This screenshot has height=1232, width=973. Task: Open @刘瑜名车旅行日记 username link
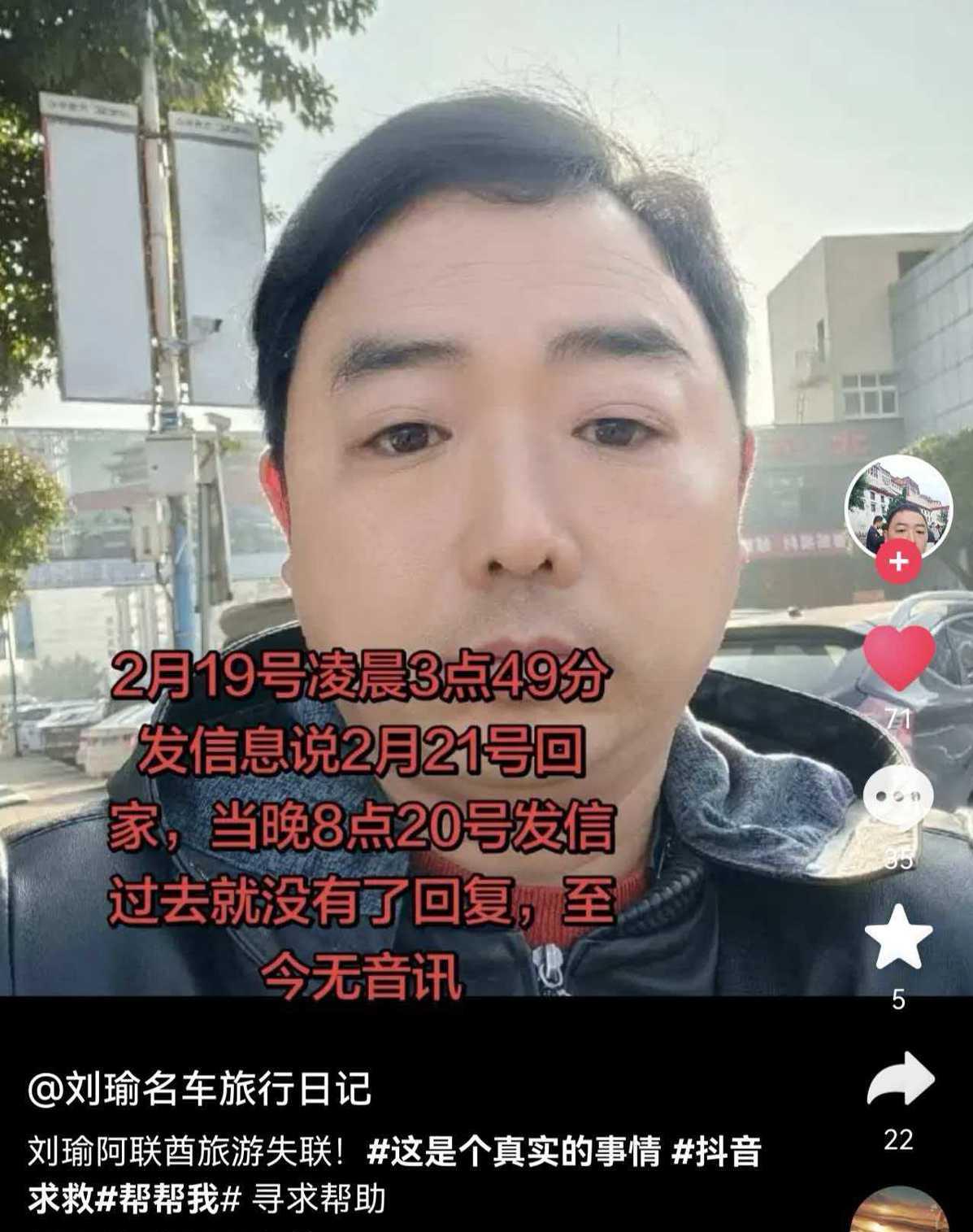pos(200,1089)
